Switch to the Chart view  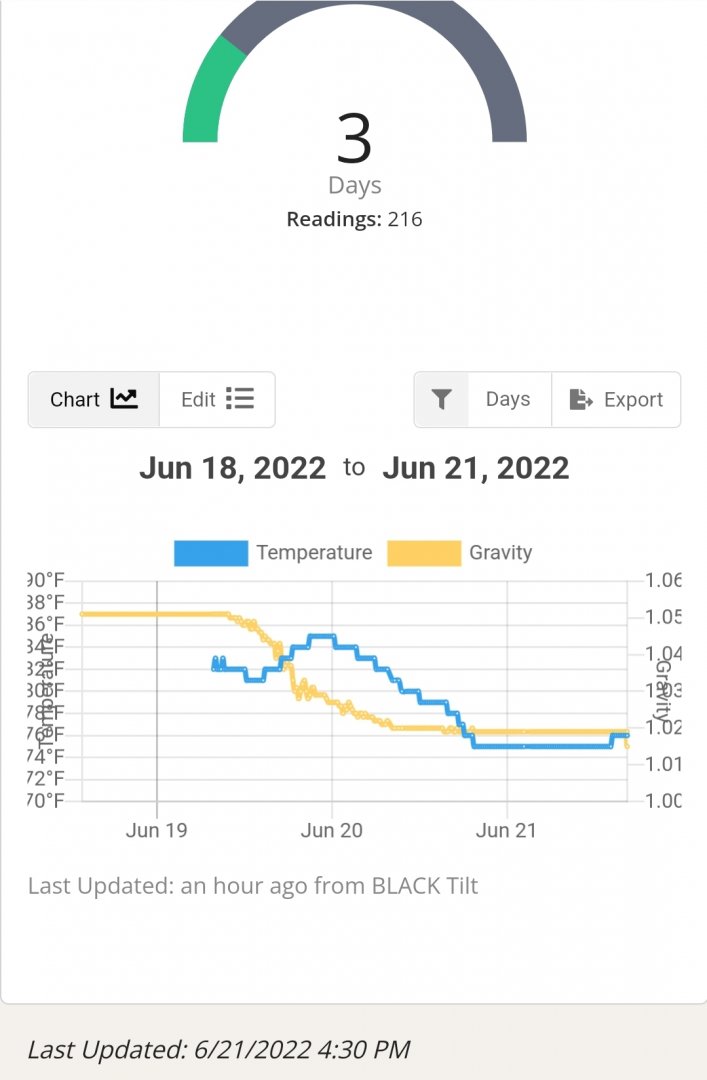click(x=94, y=400)
